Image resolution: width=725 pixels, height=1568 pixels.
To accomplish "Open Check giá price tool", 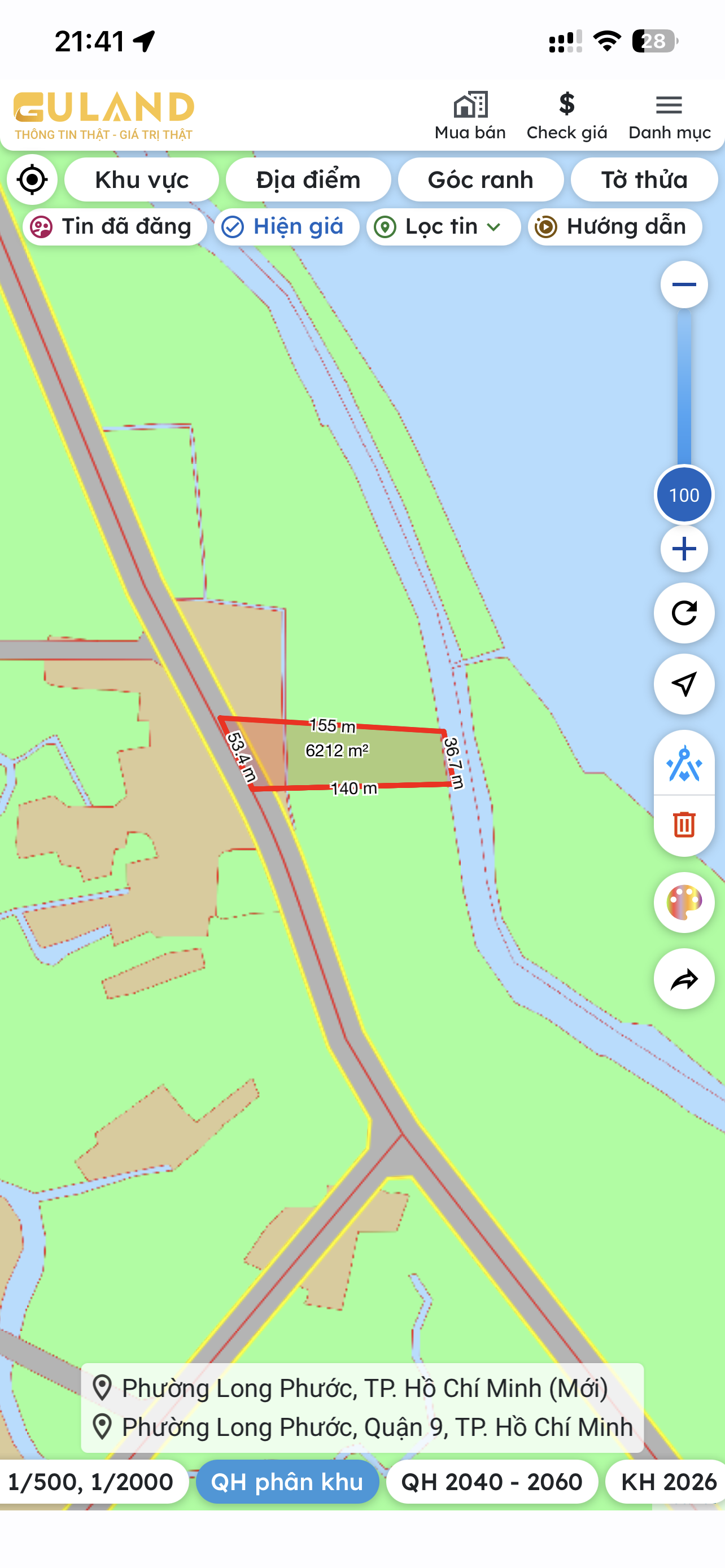I will tap(567, 116).
